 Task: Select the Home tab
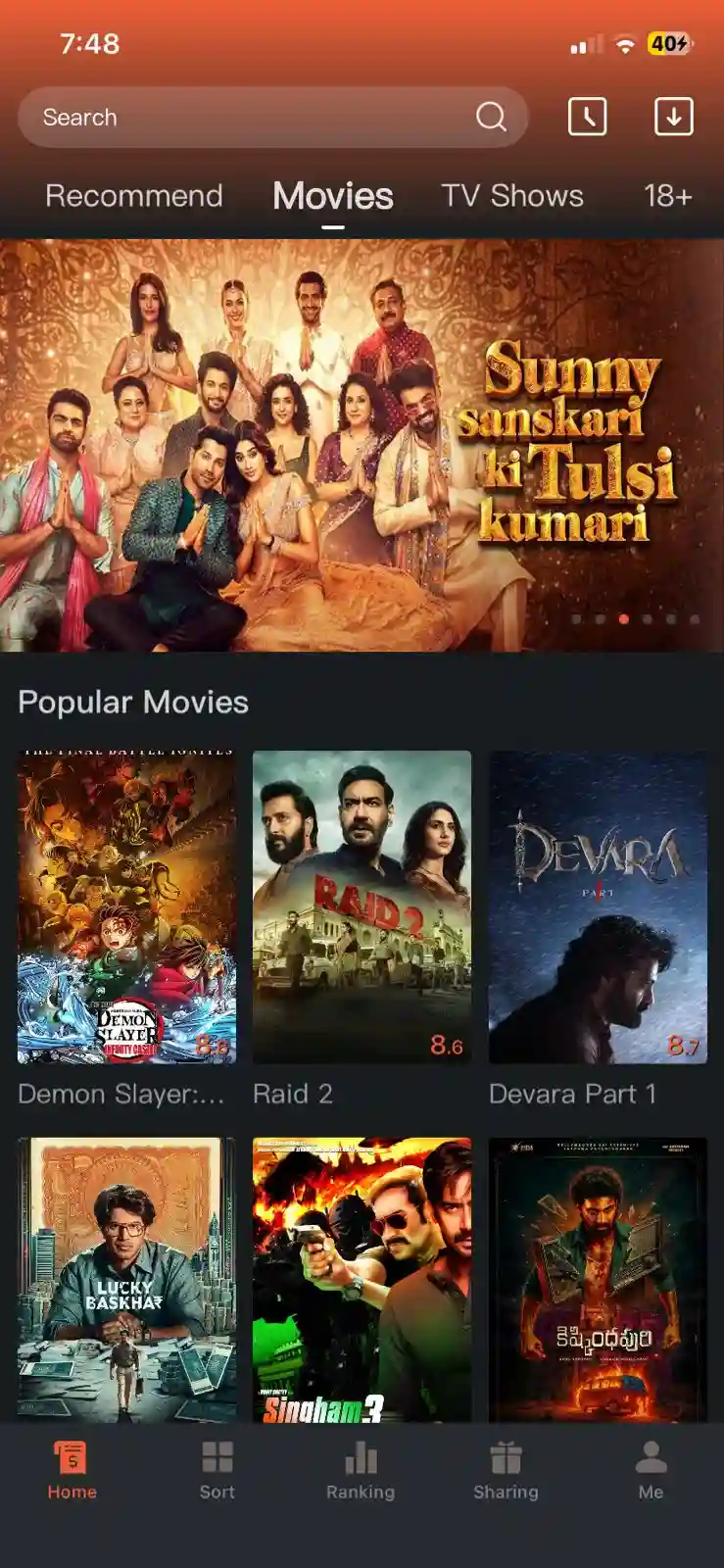click(x=72, y=1470)
